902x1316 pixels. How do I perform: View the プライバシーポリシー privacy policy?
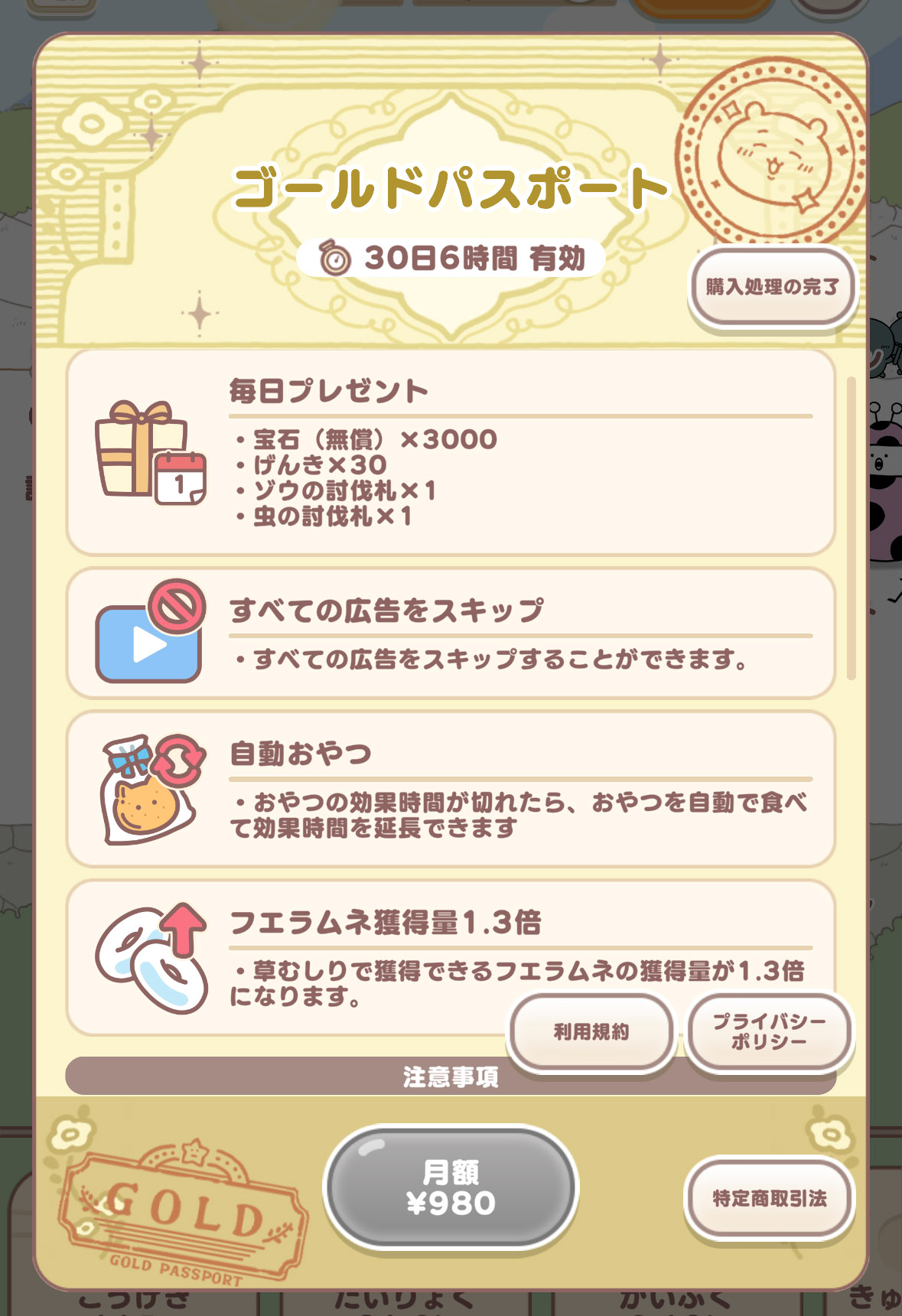769,1031
